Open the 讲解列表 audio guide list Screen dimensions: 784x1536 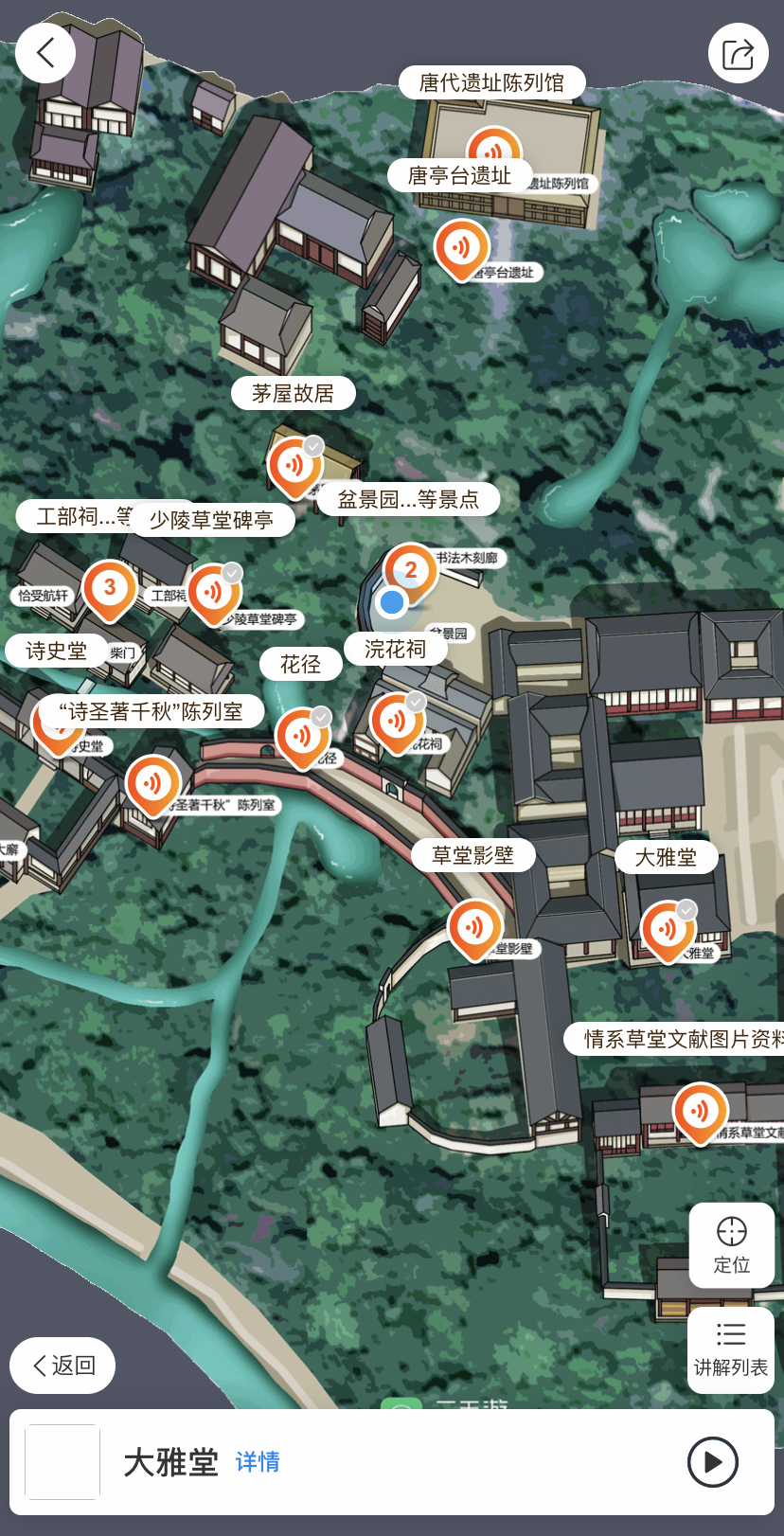point(731,1349)
